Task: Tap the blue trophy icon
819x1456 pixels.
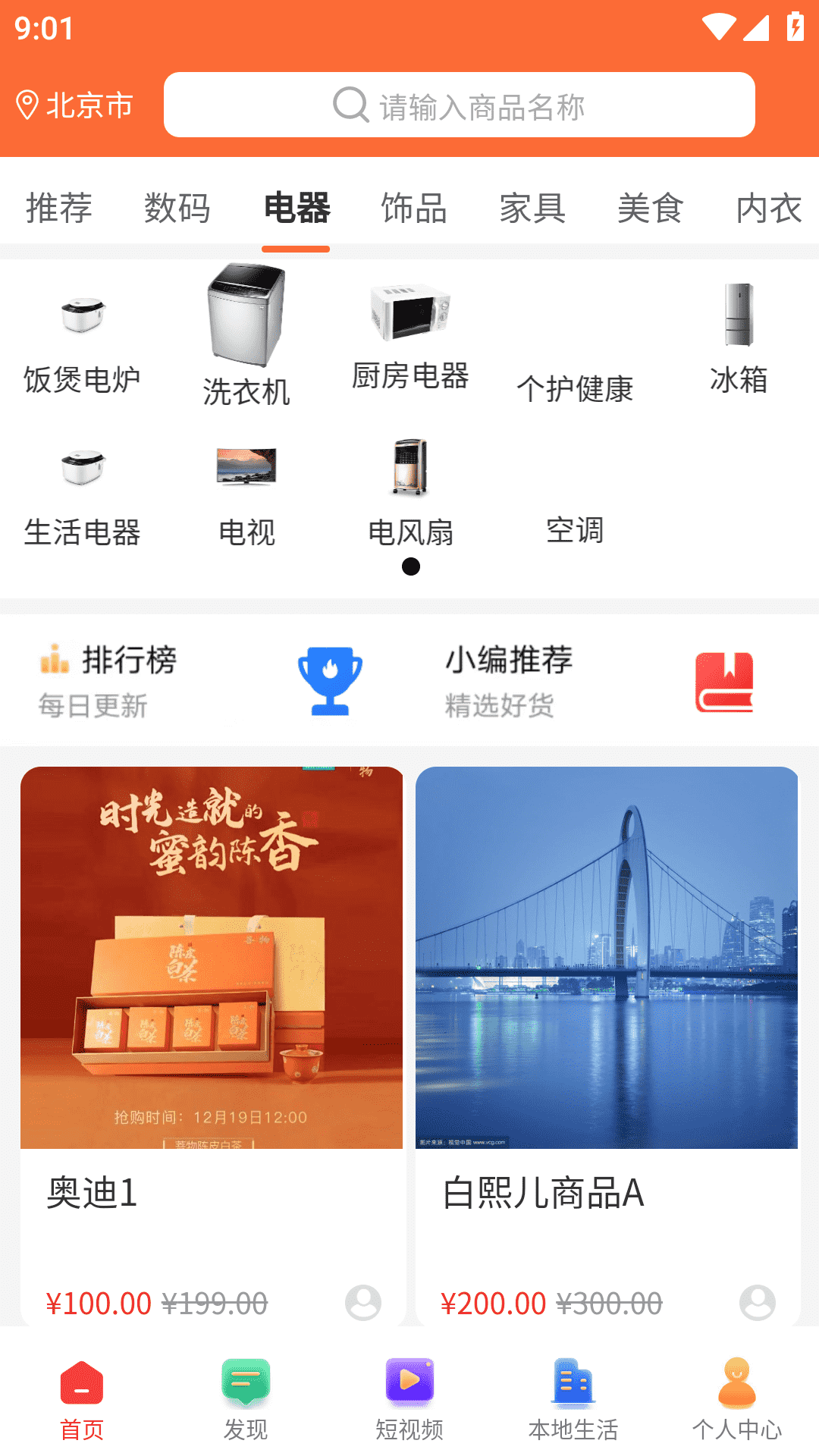Action: coord(329,679)
